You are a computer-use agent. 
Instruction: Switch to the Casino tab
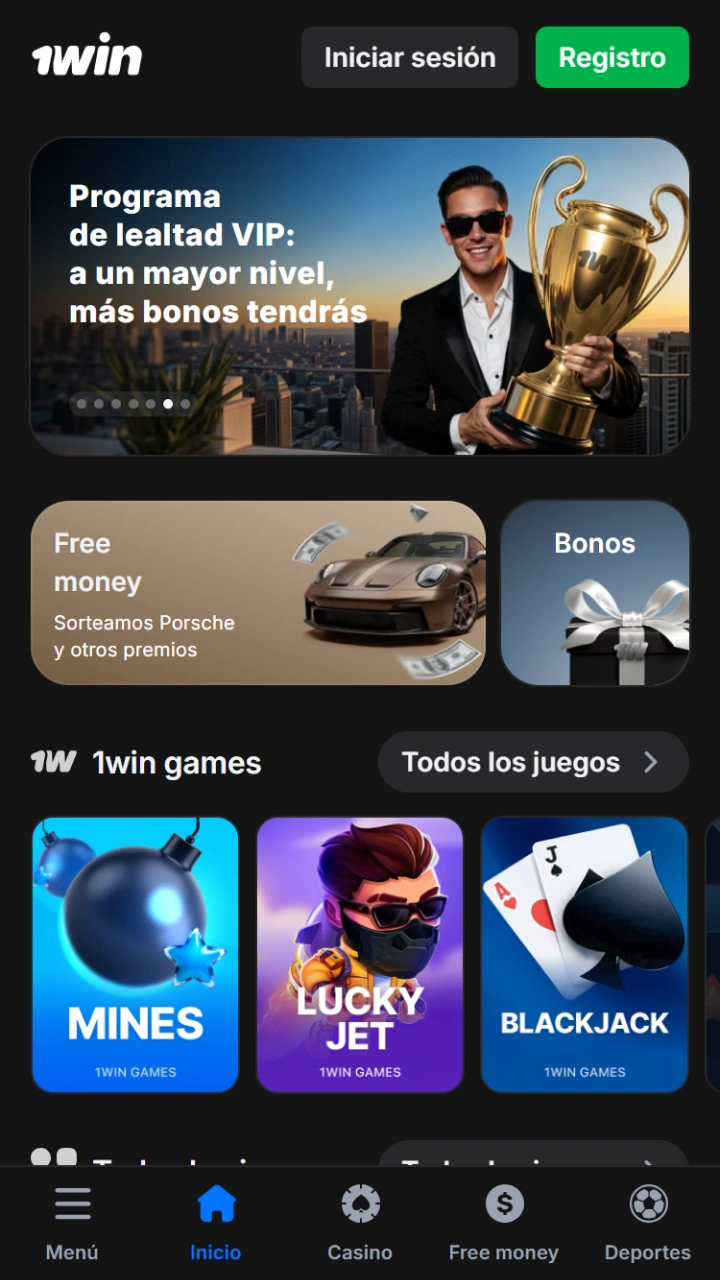[x=360, y=1223]
